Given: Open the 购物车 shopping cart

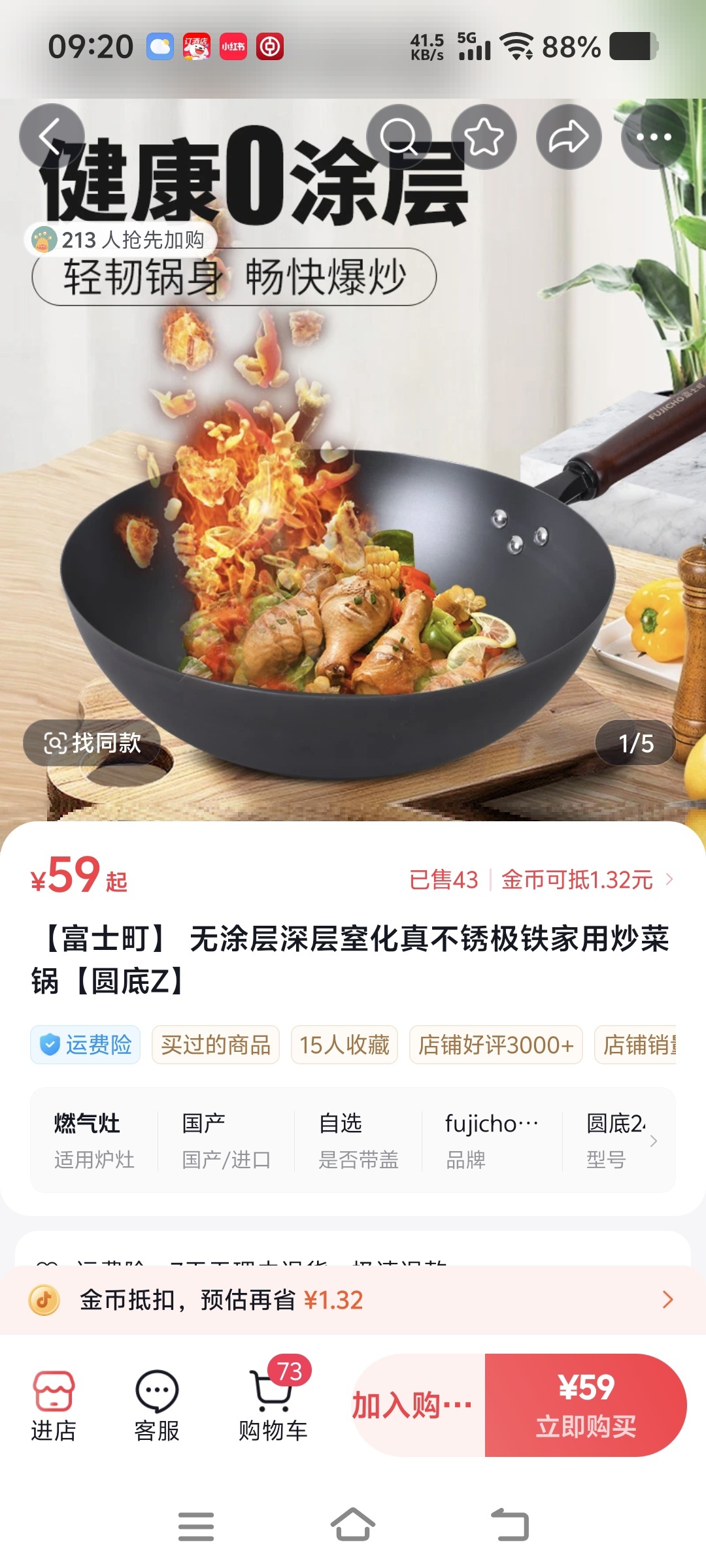Looking at the screenshot, I should pos(273,1405).
